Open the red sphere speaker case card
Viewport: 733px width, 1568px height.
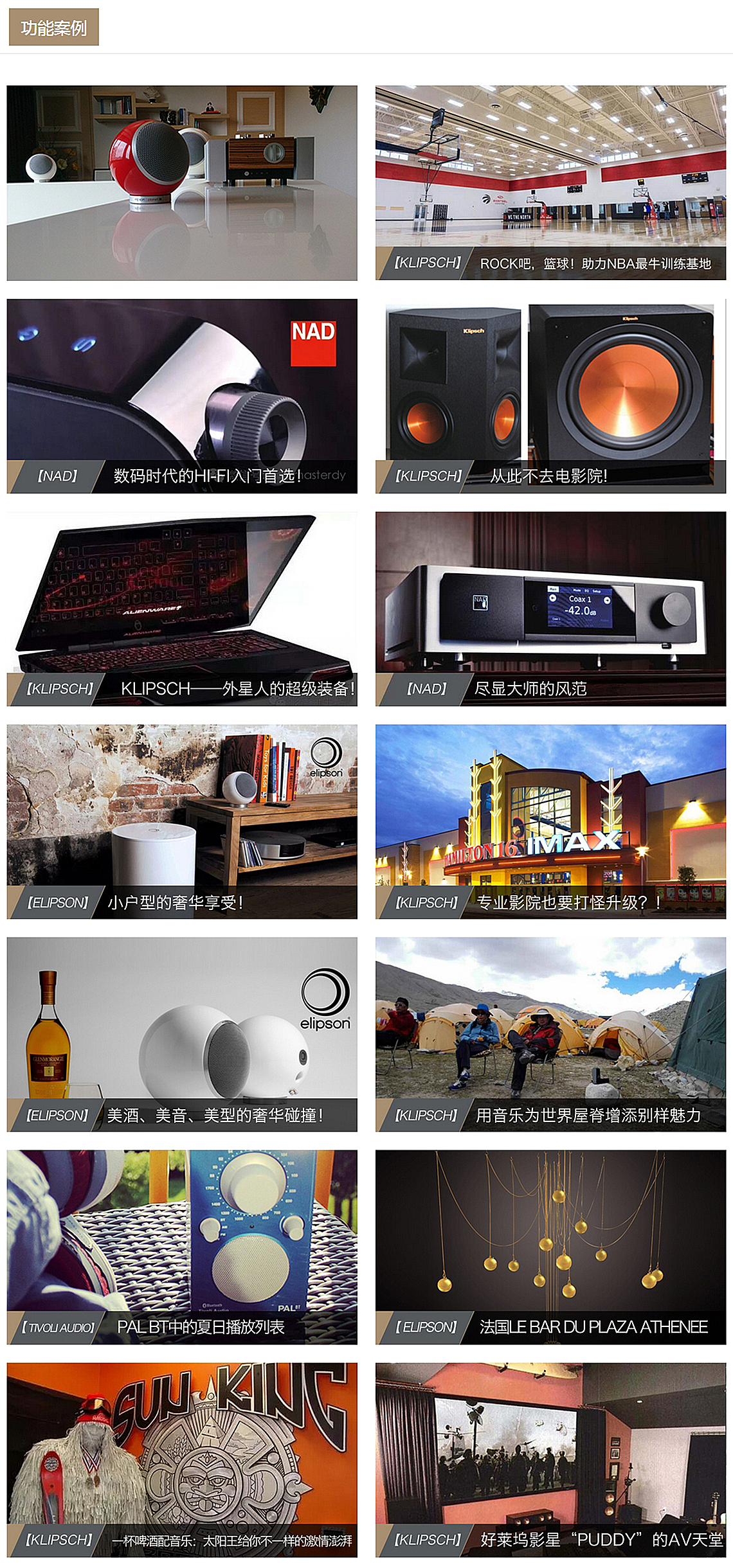(x=182, y=183)
